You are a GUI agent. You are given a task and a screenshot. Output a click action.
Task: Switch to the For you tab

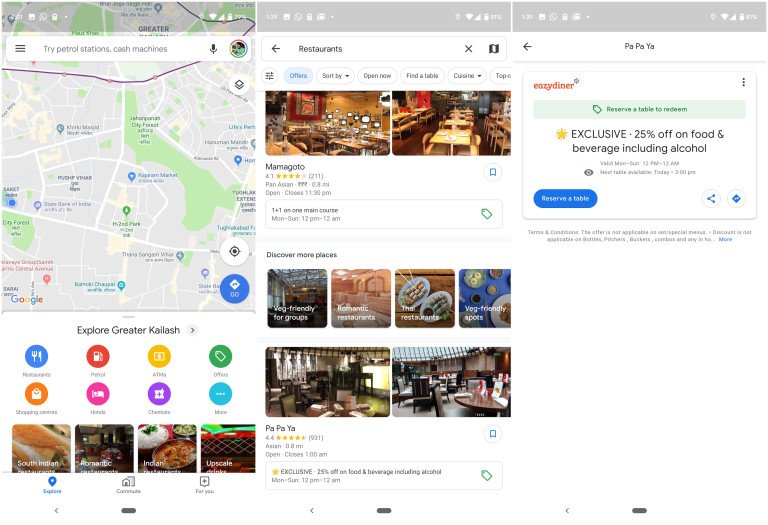204,485
